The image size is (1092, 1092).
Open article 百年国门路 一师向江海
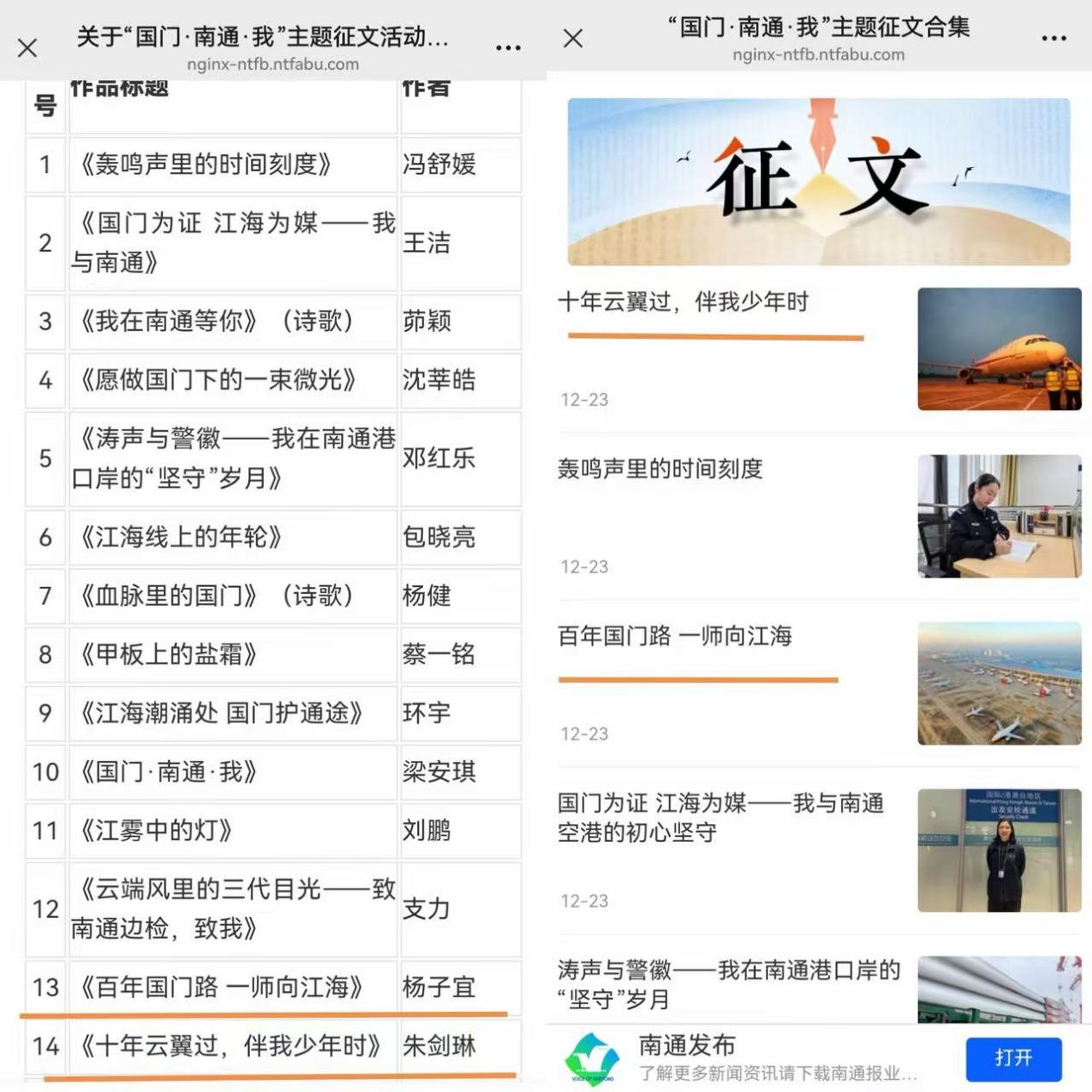tap(675, 637)
